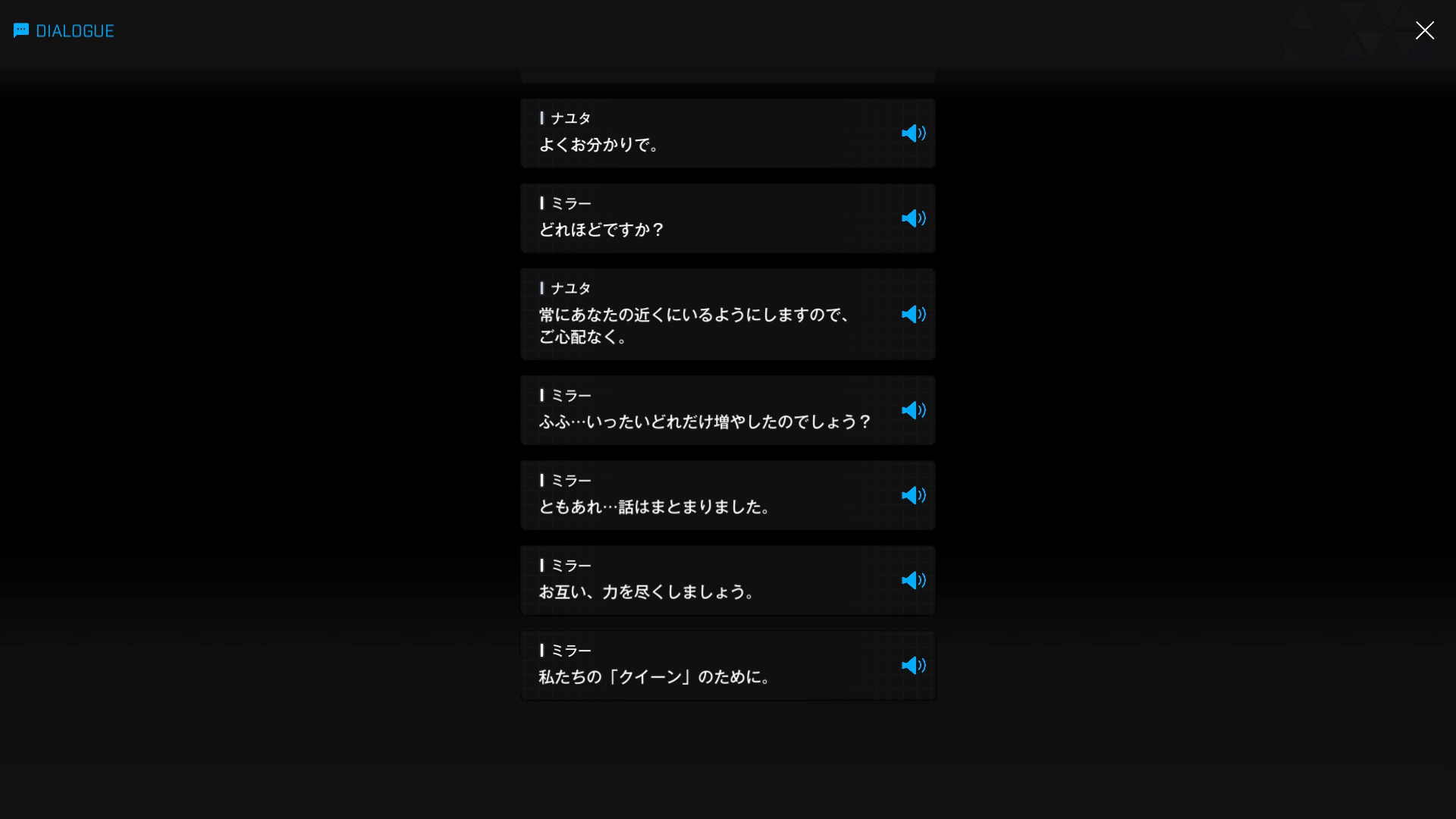The height and width of the screenshot is (819, 1456).
Task: Close the dialogue log
Action: tap(1424, 30)
